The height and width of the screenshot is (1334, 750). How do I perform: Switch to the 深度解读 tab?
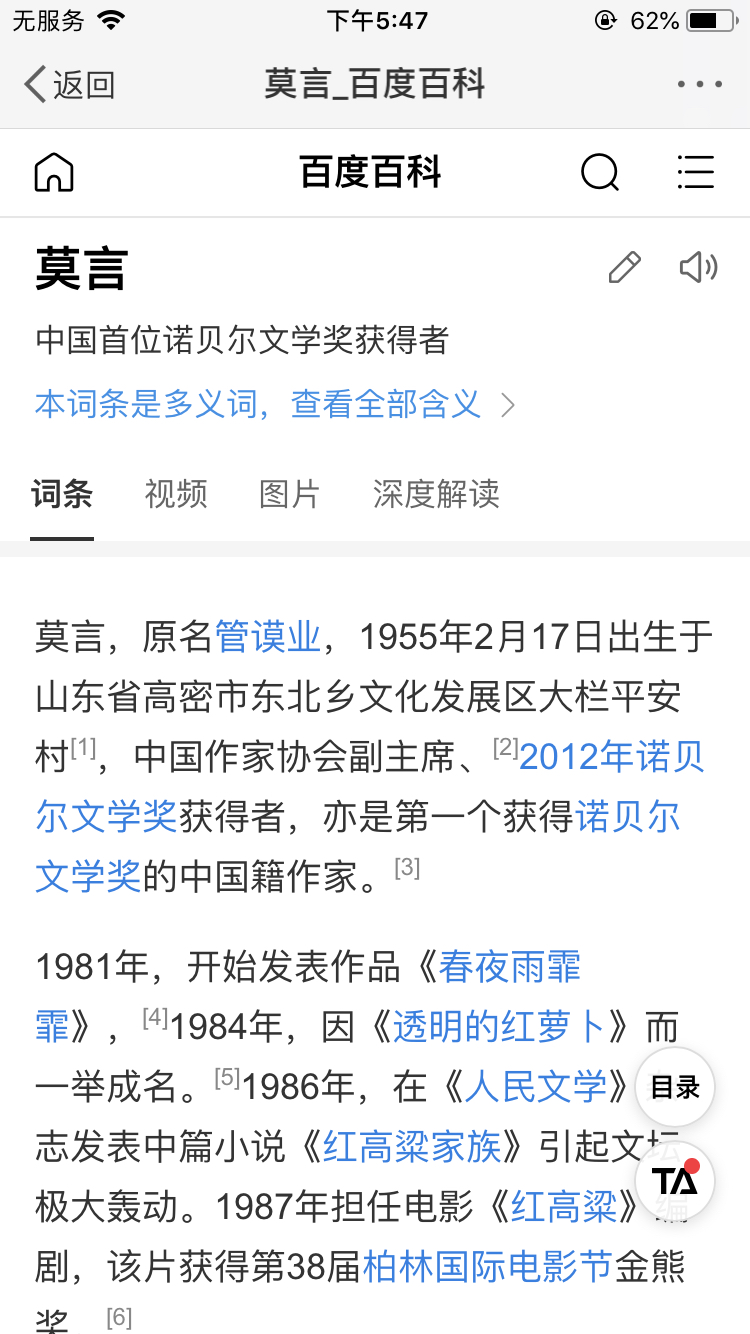(x=436, y=494)
